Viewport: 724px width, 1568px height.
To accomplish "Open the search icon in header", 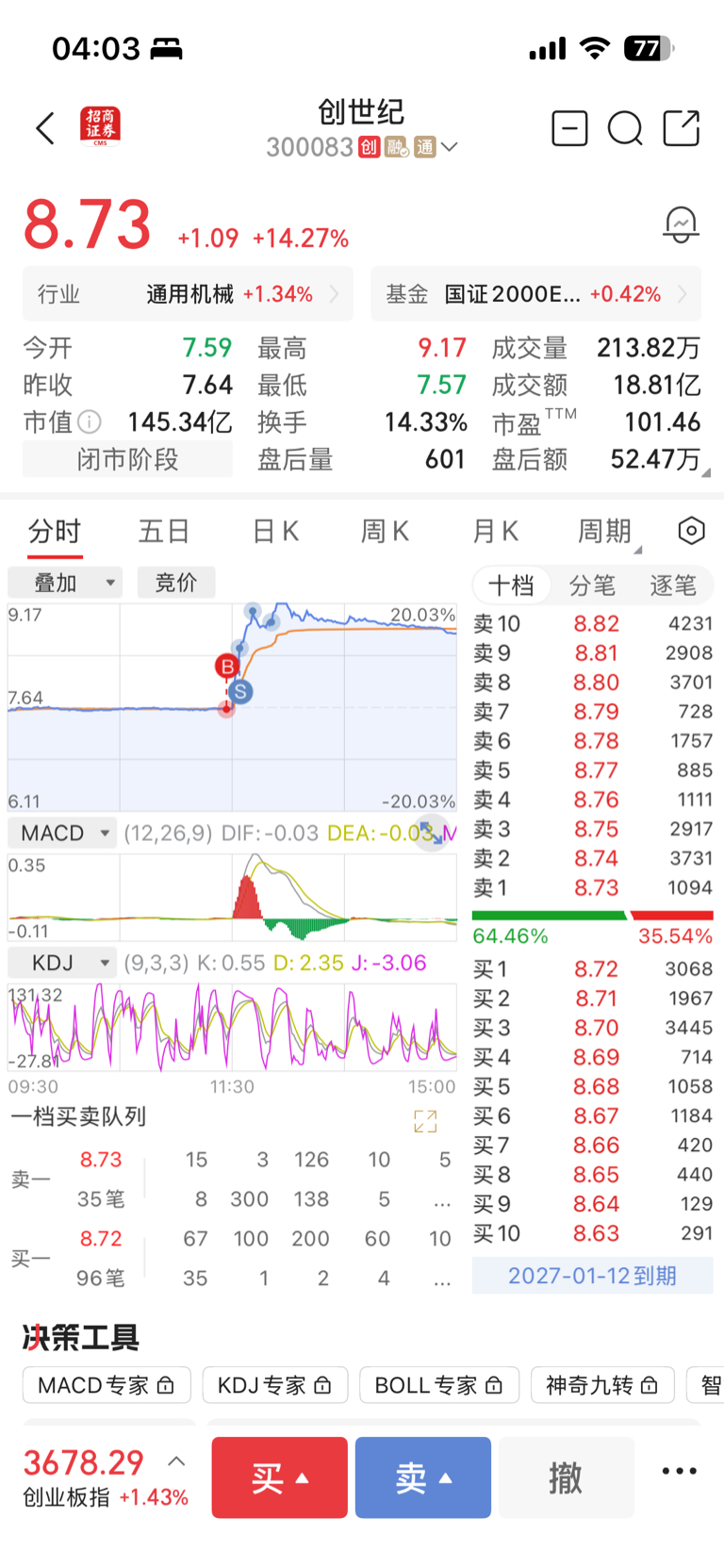I will point(625,128).
